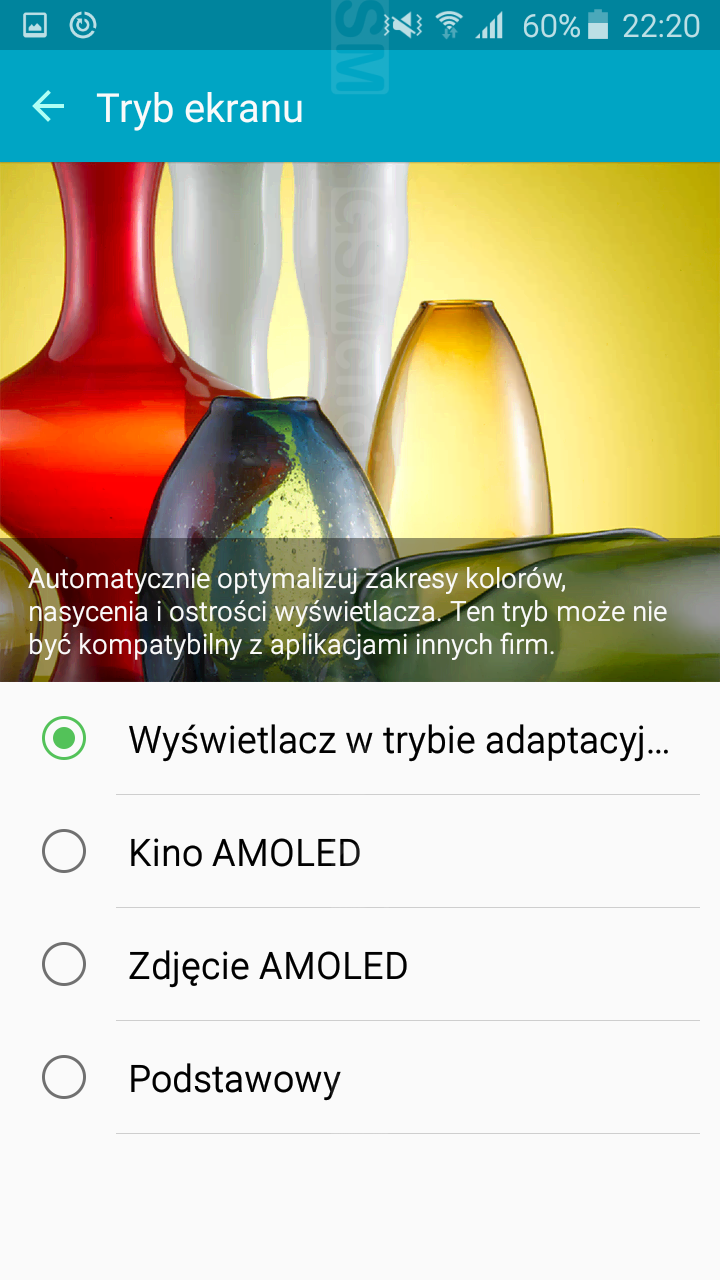Select Wyświetlacz w trybie adaptacyjnym option
720x1280 pixels.
click(360, 739)
